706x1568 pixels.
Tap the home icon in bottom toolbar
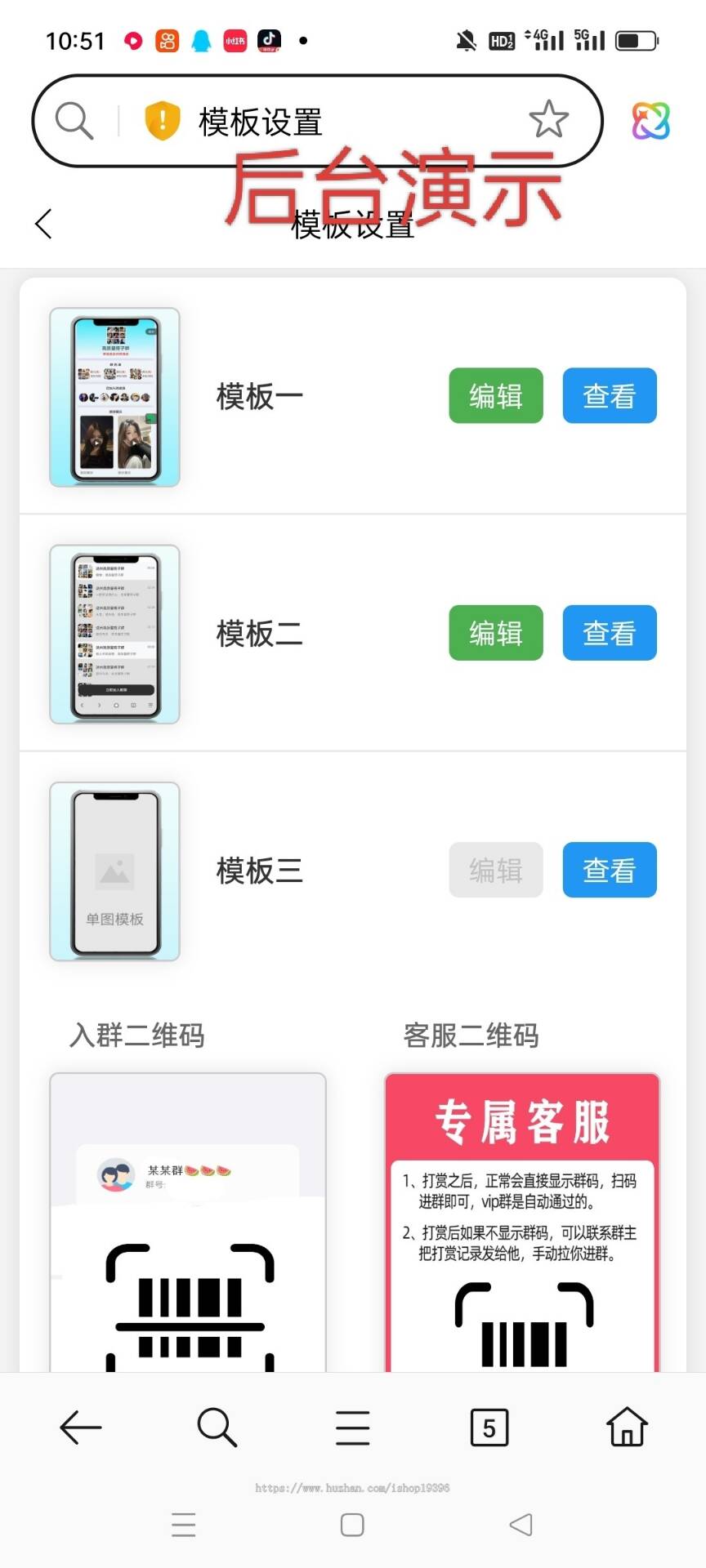tap(626, 1428)
